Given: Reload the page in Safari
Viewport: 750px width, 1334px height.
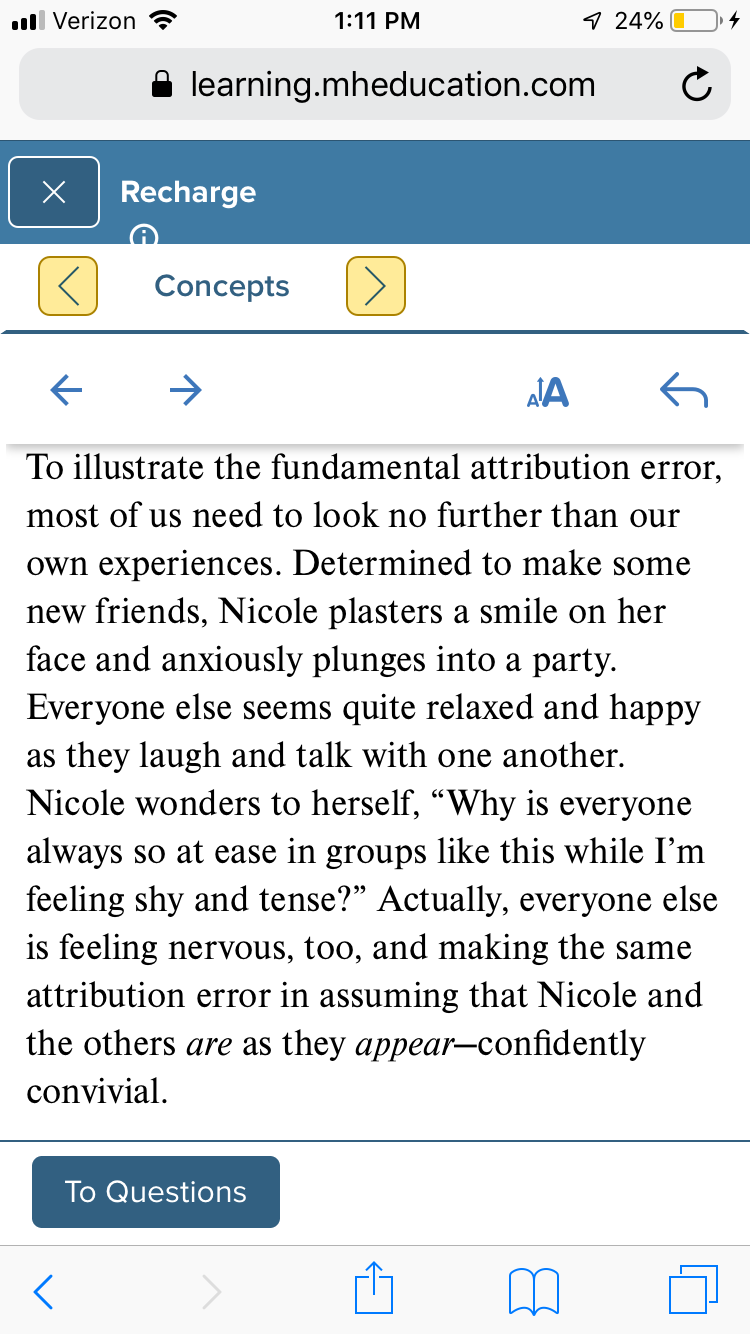Looking at the screenshot, I should [x=697, y=87].
